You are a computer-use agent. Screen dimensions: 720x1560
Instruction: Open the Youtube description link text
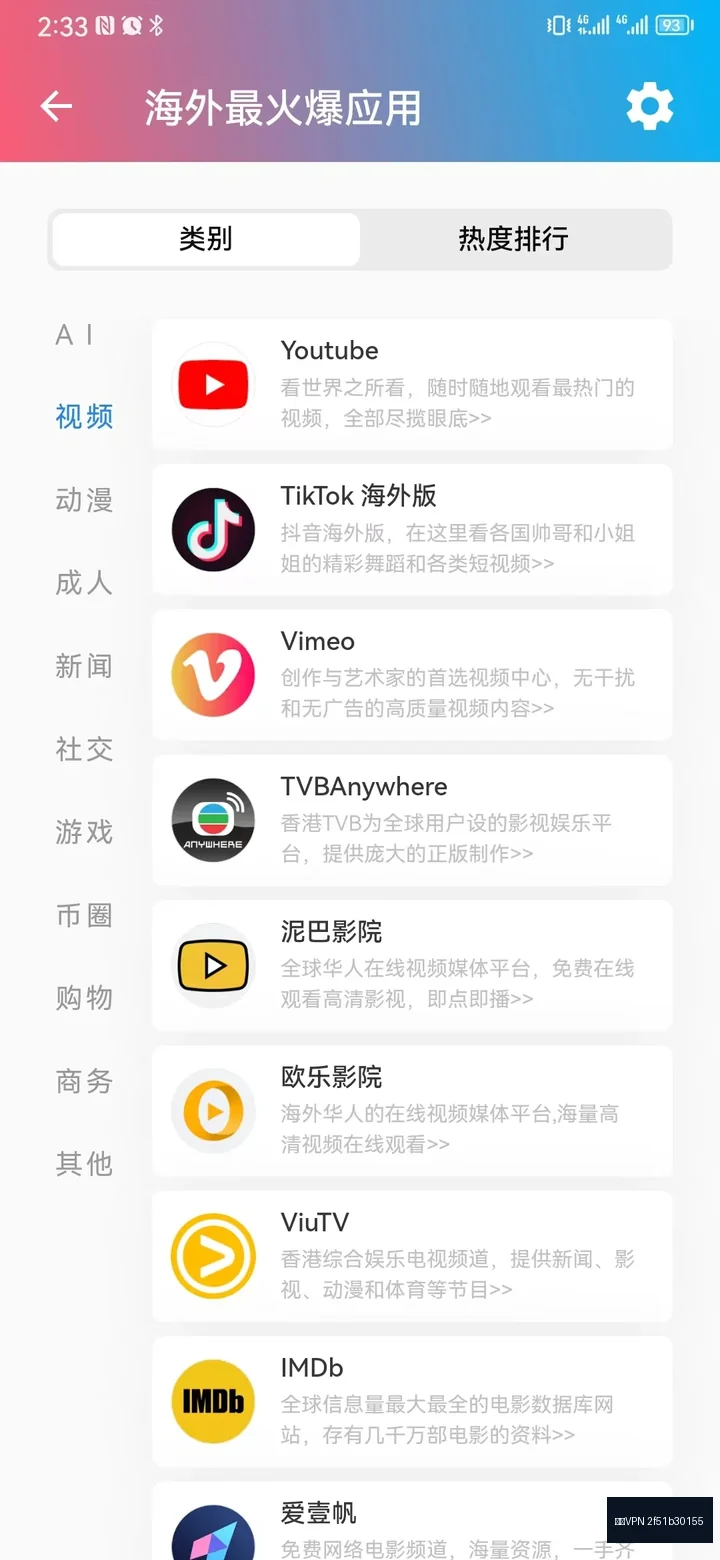[x=455, y=400]
